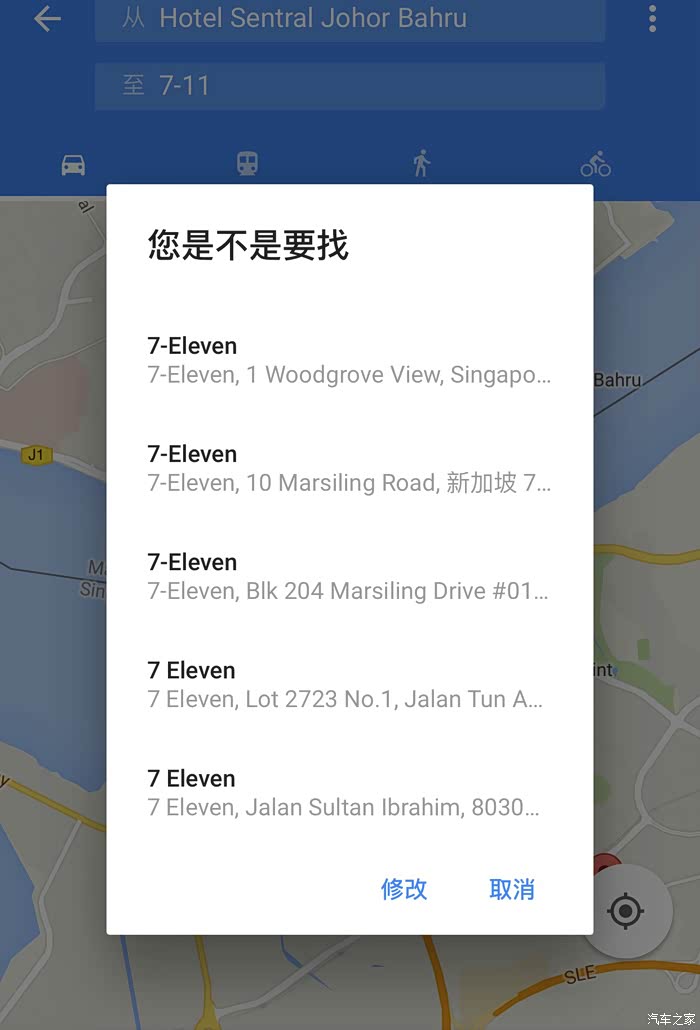Select 7-Eleven at 1 Woodgrove View

349,361
